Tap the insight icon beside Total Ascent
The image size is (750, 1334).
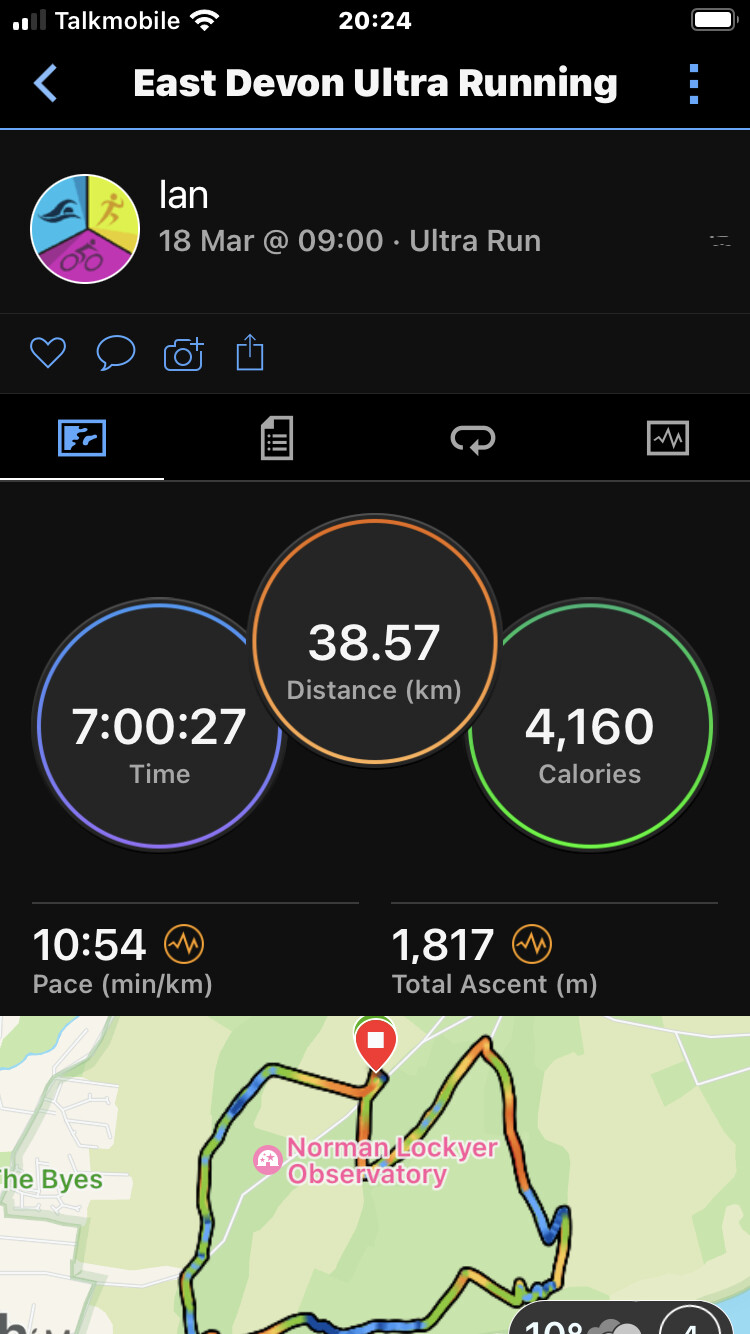(532, 943)
